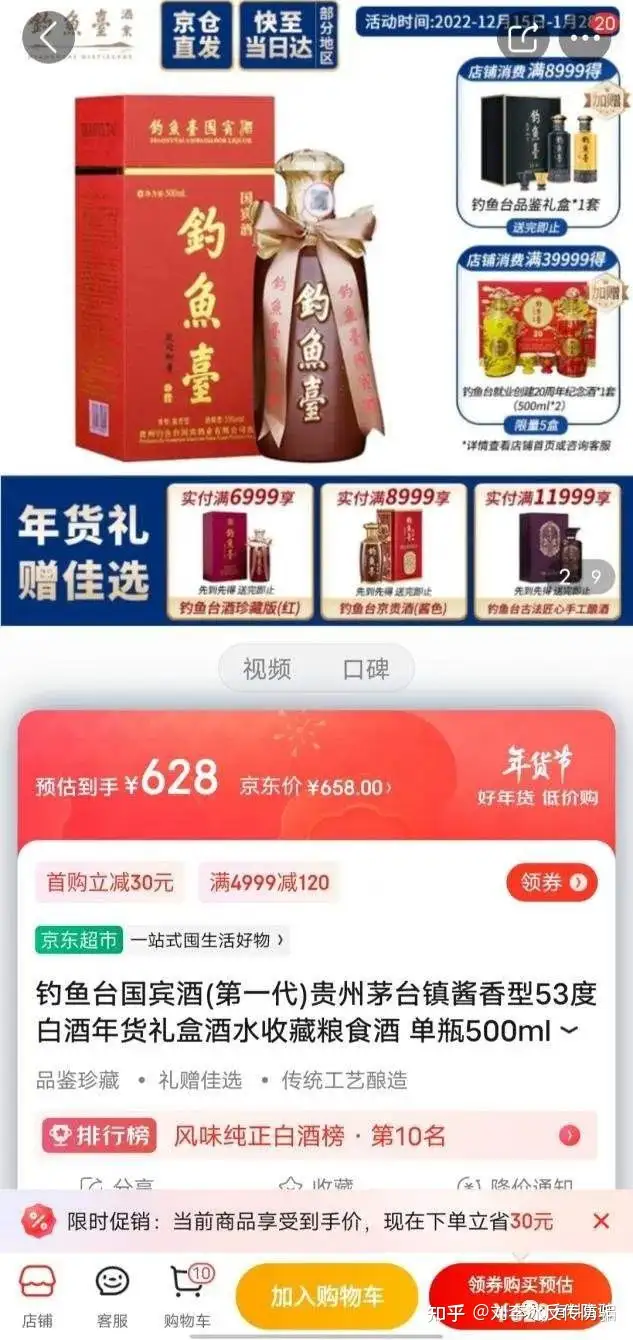The height and width of the screenshot is (1340, 633).
Task: Switch to the 视频 tab
Action: click(266, 669)
